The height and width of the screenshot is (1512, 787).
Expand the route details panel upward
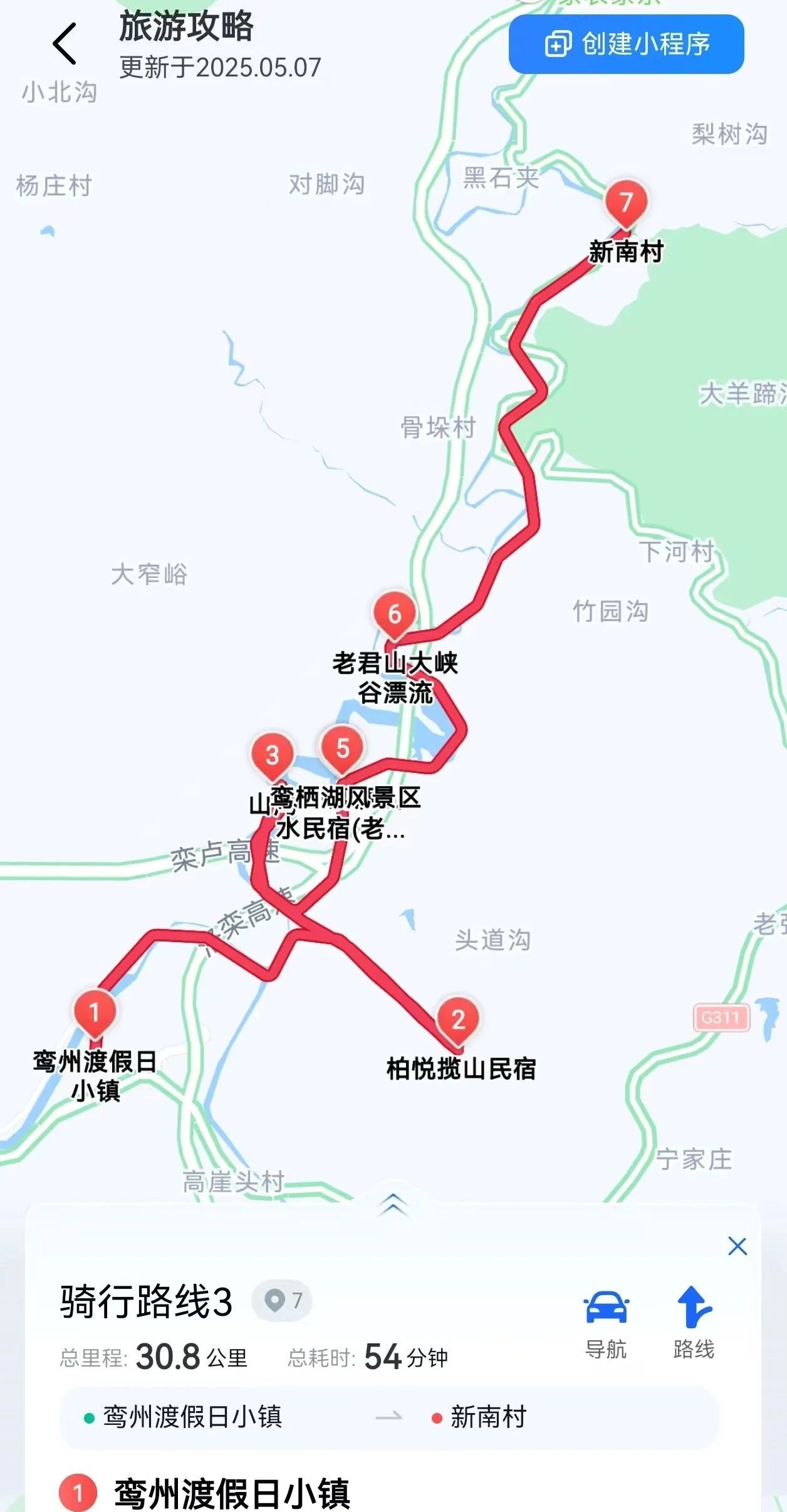pyautogui.click(x=393, y=1204)
